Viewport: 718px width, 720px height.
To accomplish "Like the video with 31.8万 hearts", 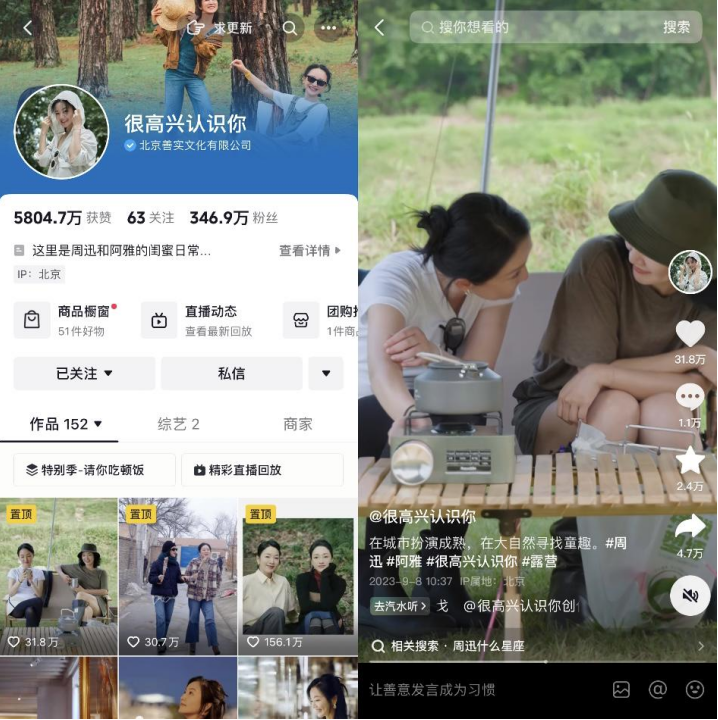I will coord(690,333).
